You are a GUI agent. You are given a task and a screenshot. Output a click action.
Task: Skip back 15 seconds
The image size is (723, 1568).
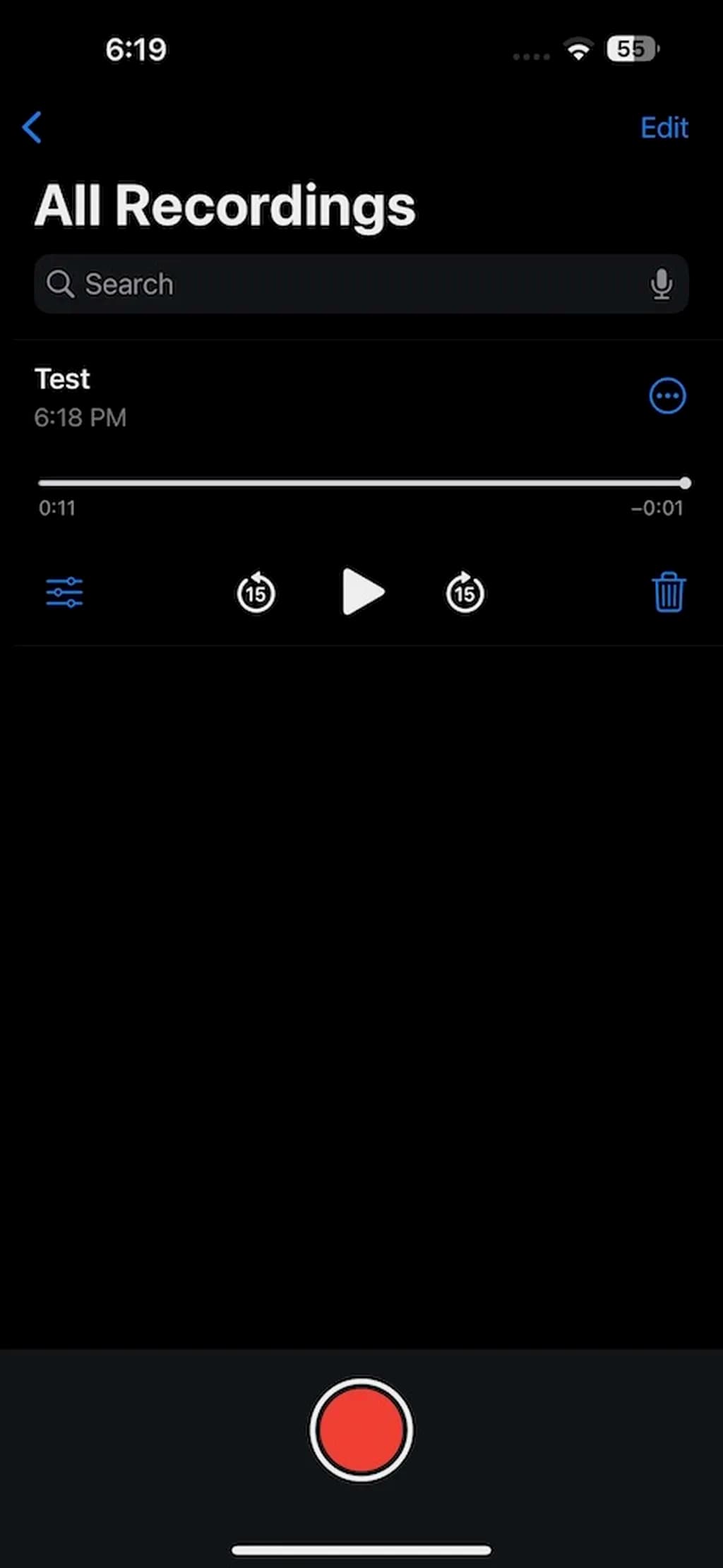point(256,592)
